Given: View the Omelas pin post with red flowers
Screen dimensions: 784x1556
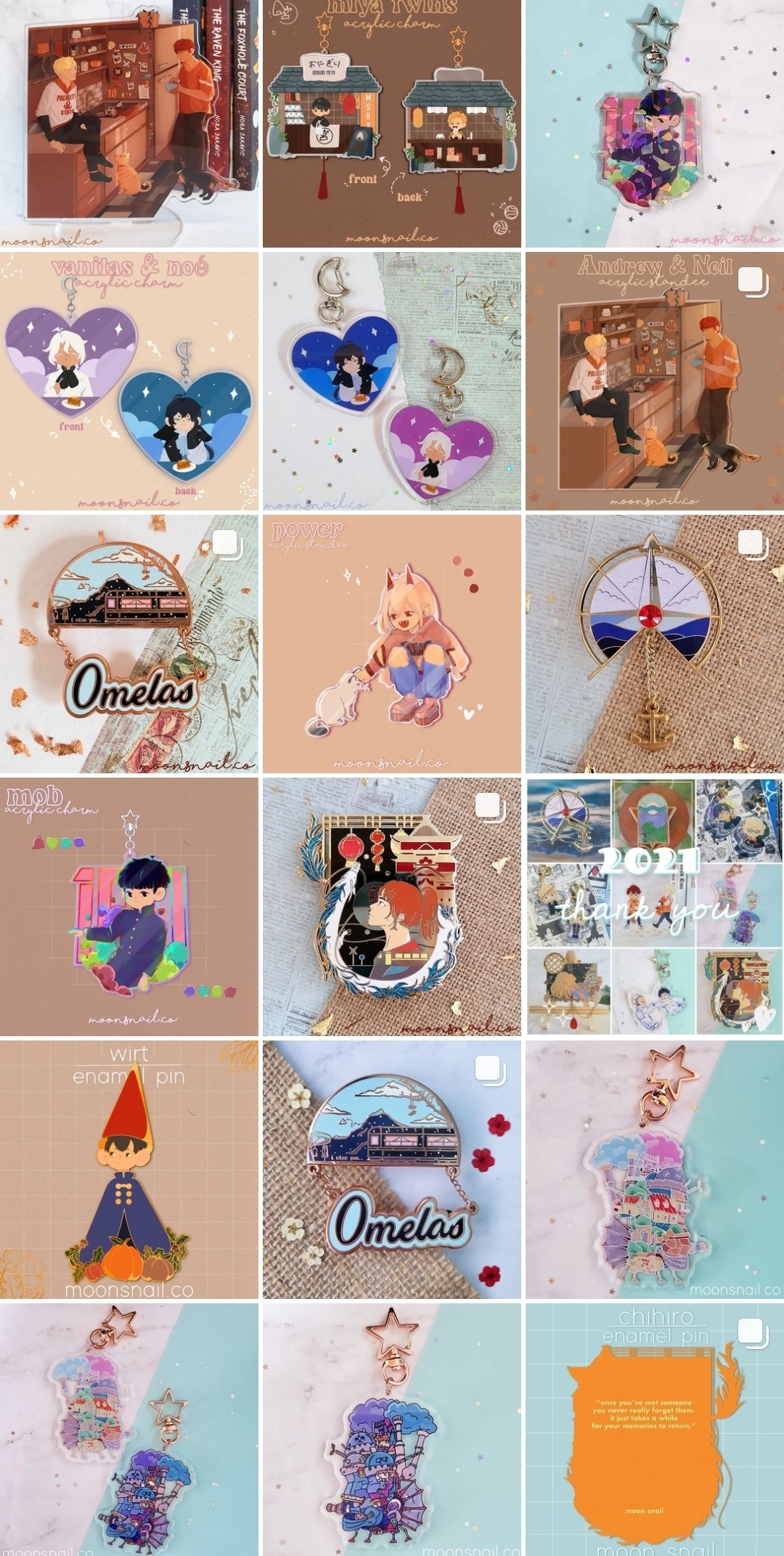Looking at the screenshot, I should 392,1170.
